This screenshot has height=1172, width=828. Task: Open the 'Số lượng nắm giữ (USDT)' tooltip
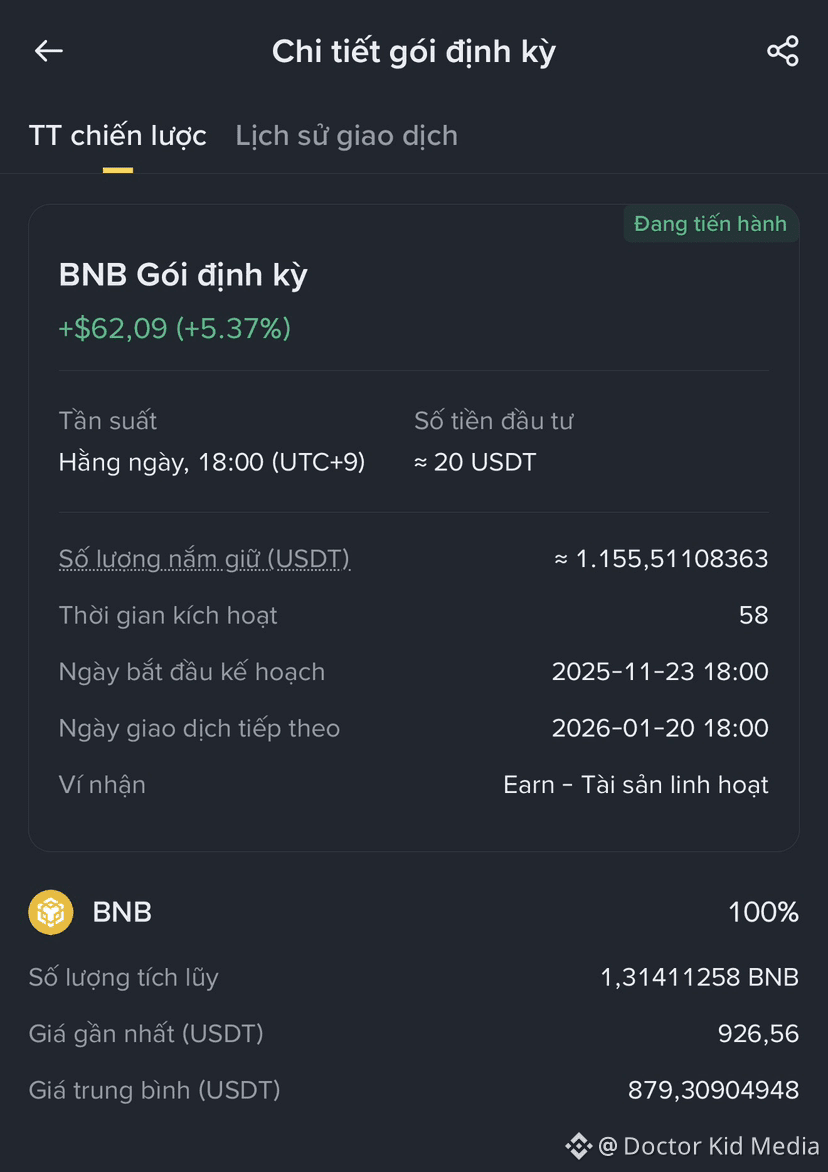pos(203,559)
